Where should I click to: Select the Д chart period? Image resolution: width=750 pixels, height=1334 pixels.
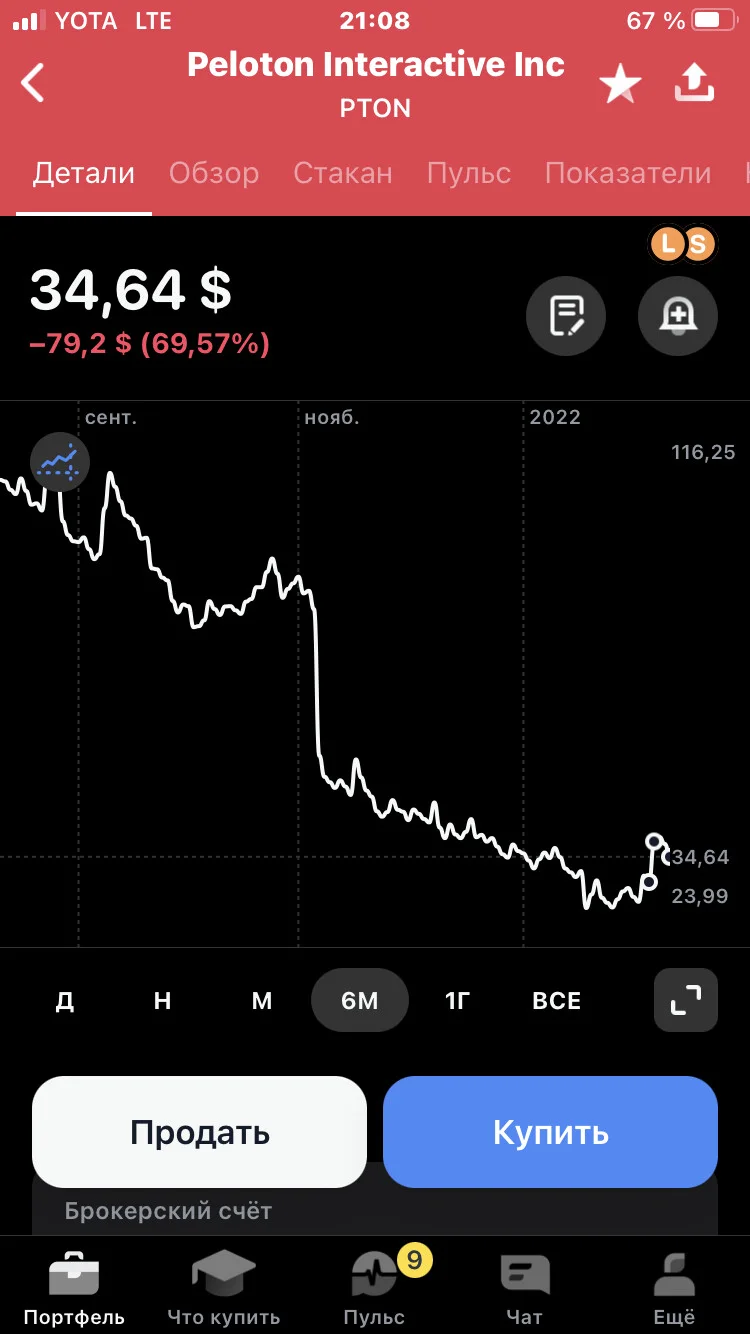pyautogui.click(x=65, y=1000)
